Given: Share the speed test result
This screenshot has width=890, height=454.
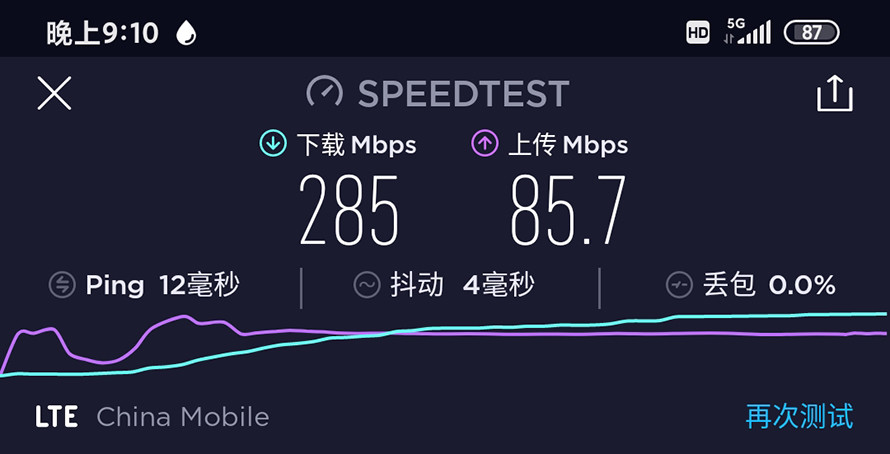Looking at the screenshot, I should point(834,93).
